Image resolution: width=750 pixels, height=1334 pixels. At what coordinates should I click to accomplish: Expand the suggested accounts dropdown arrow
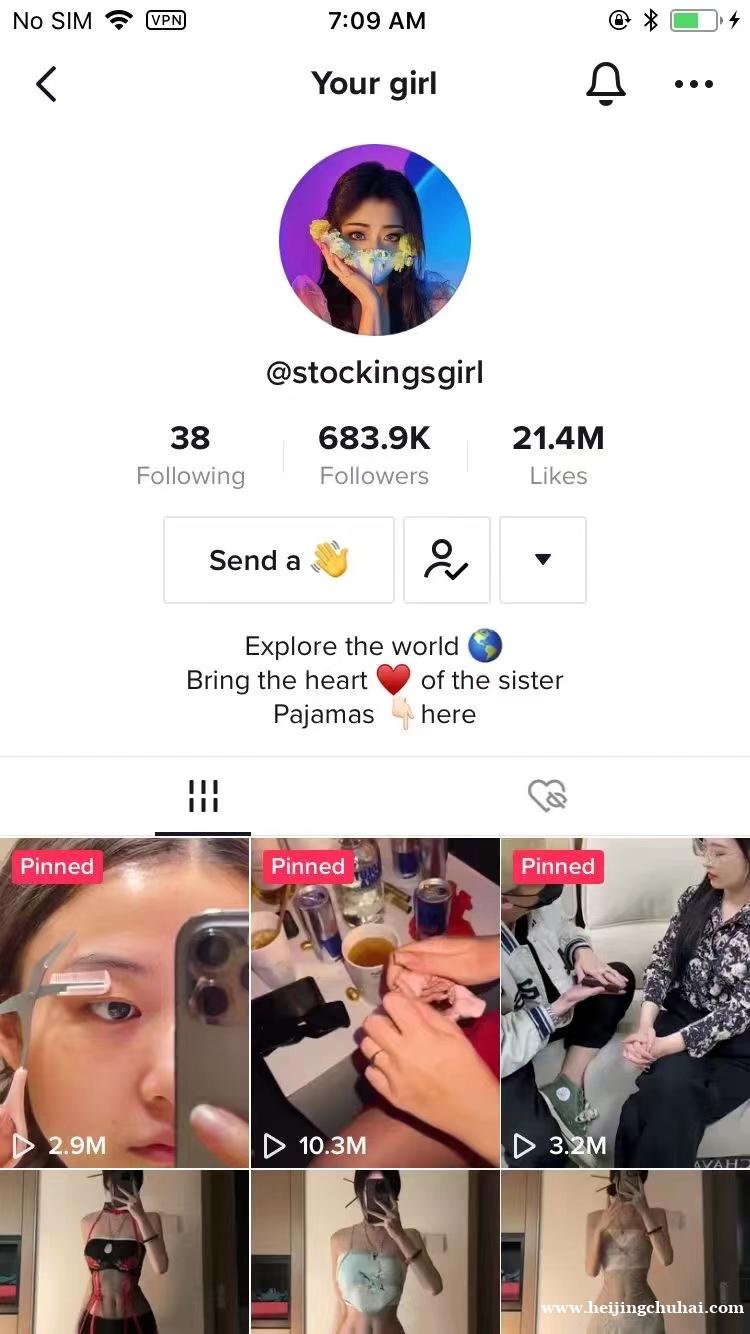point(543,560)
